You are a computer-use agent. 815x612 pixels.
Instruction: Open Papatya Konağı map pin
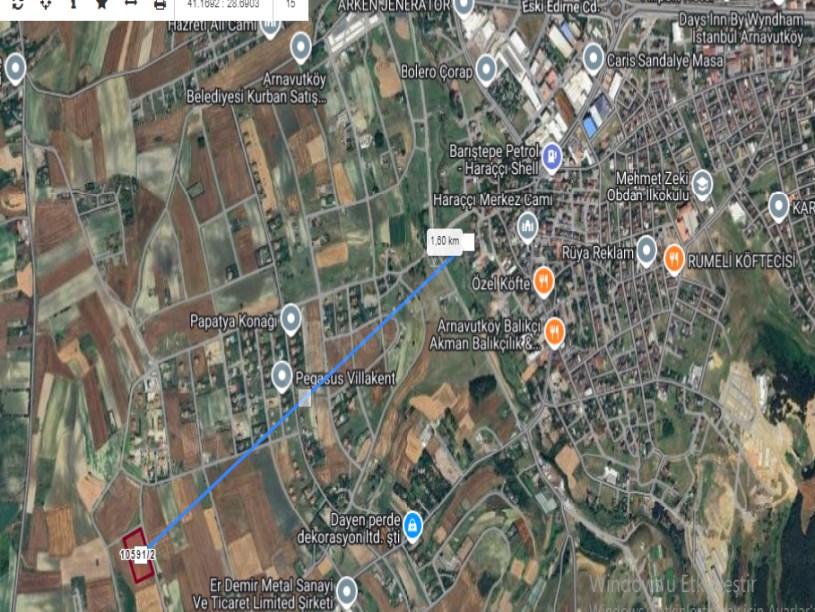tap(291, 319)
